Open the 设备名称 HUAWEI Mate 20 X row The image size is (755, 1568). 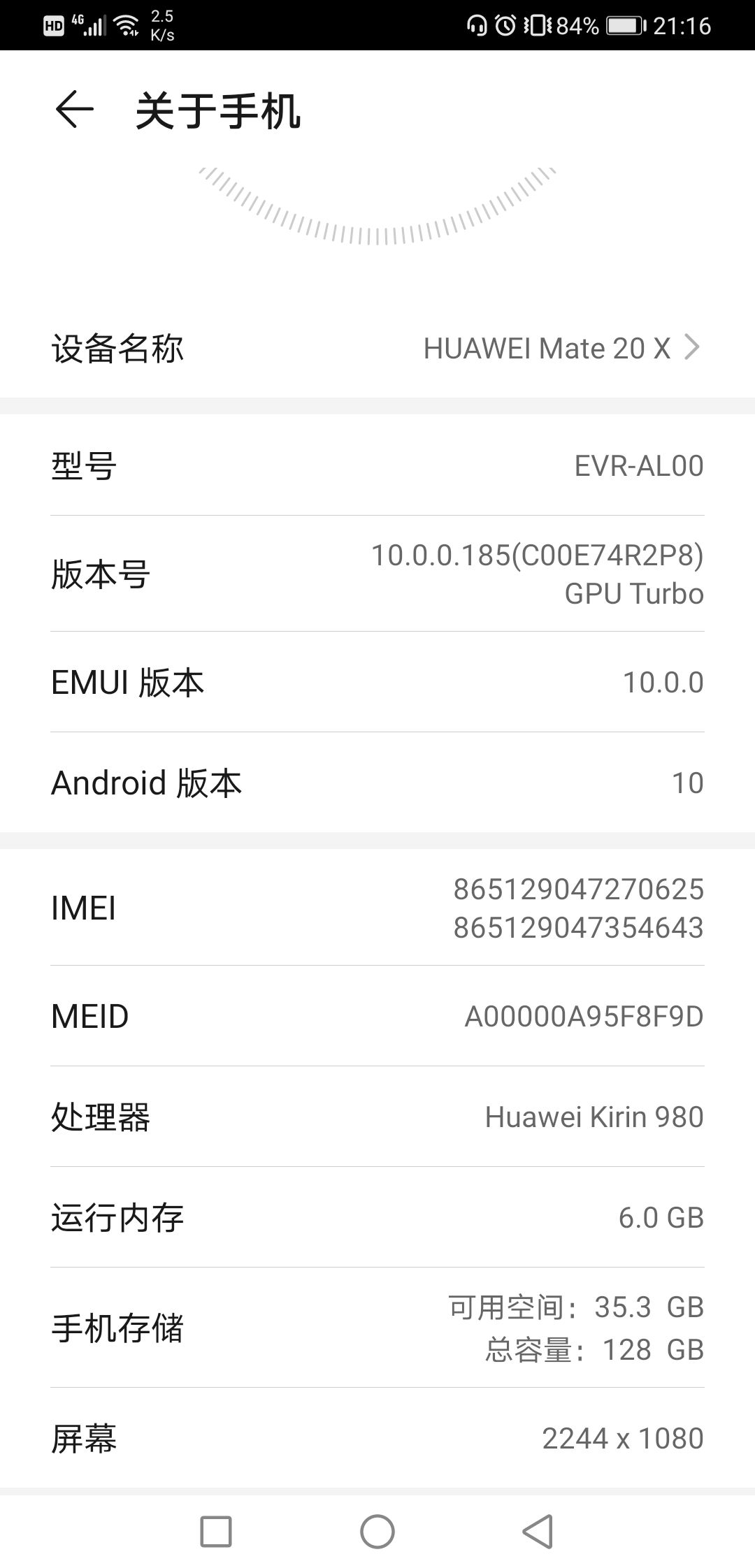pyautogui.click(x=377, y=348)
